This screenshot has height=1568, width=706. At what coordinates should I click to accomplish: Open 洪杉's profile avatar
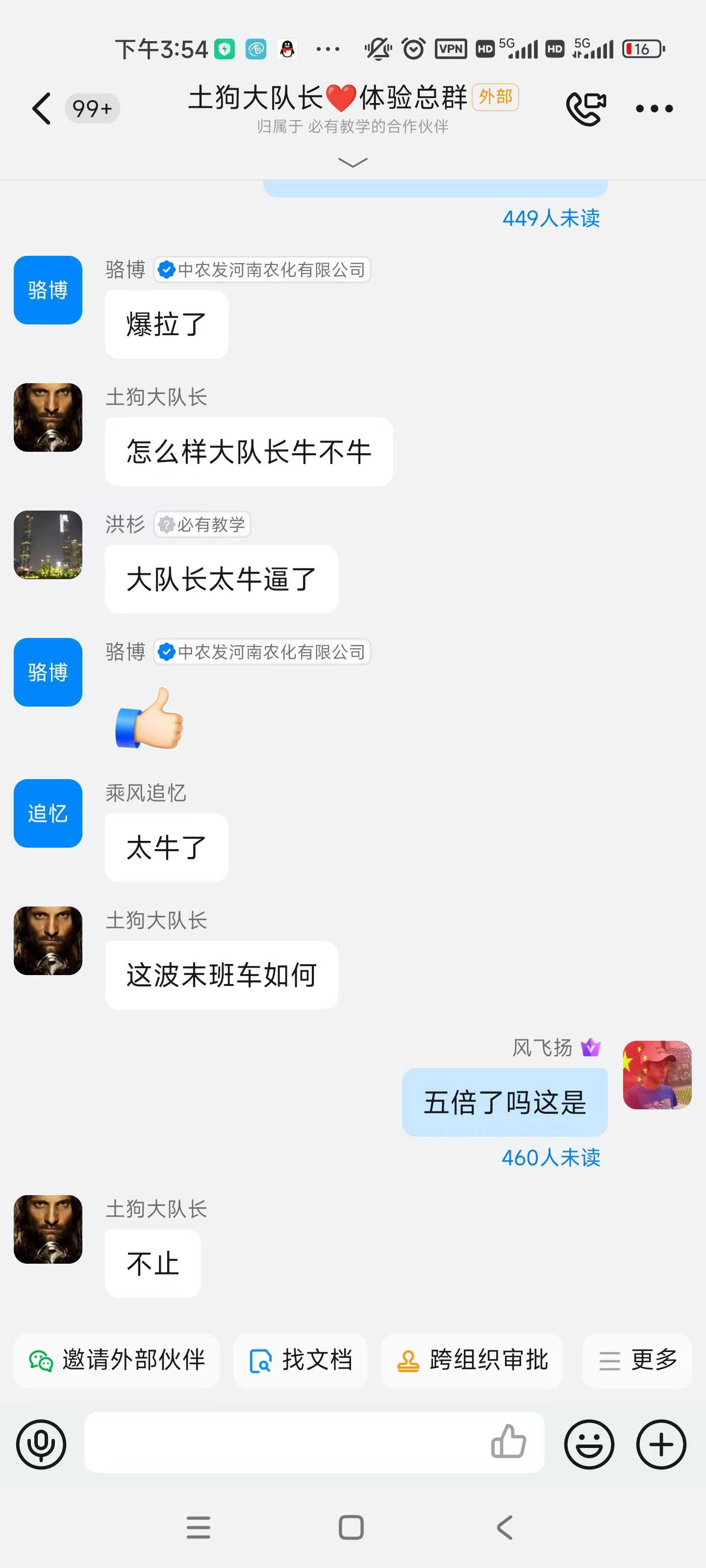tap(48, 545)
